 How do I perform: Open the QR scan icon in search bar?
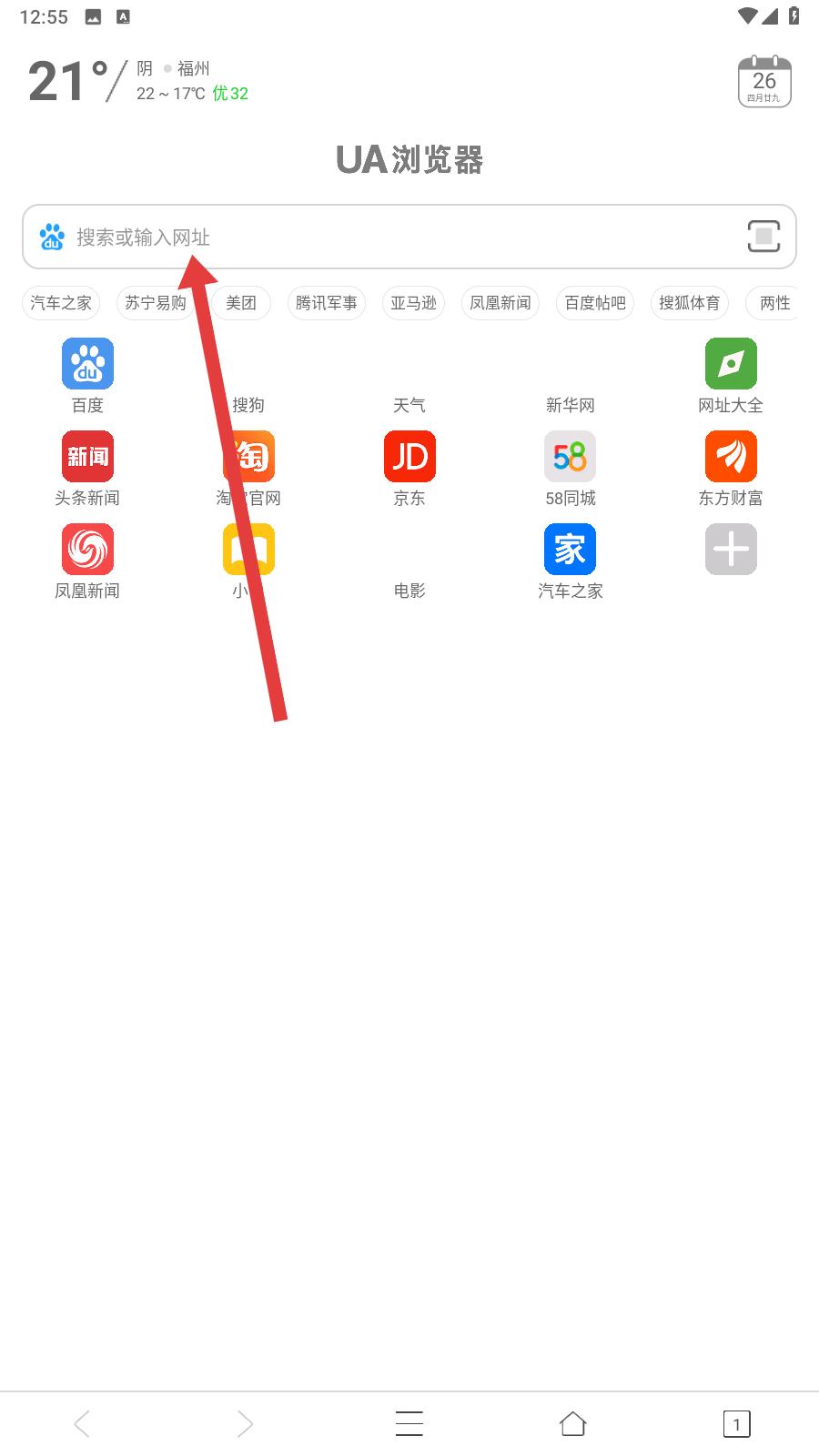[x=763, y=237]
